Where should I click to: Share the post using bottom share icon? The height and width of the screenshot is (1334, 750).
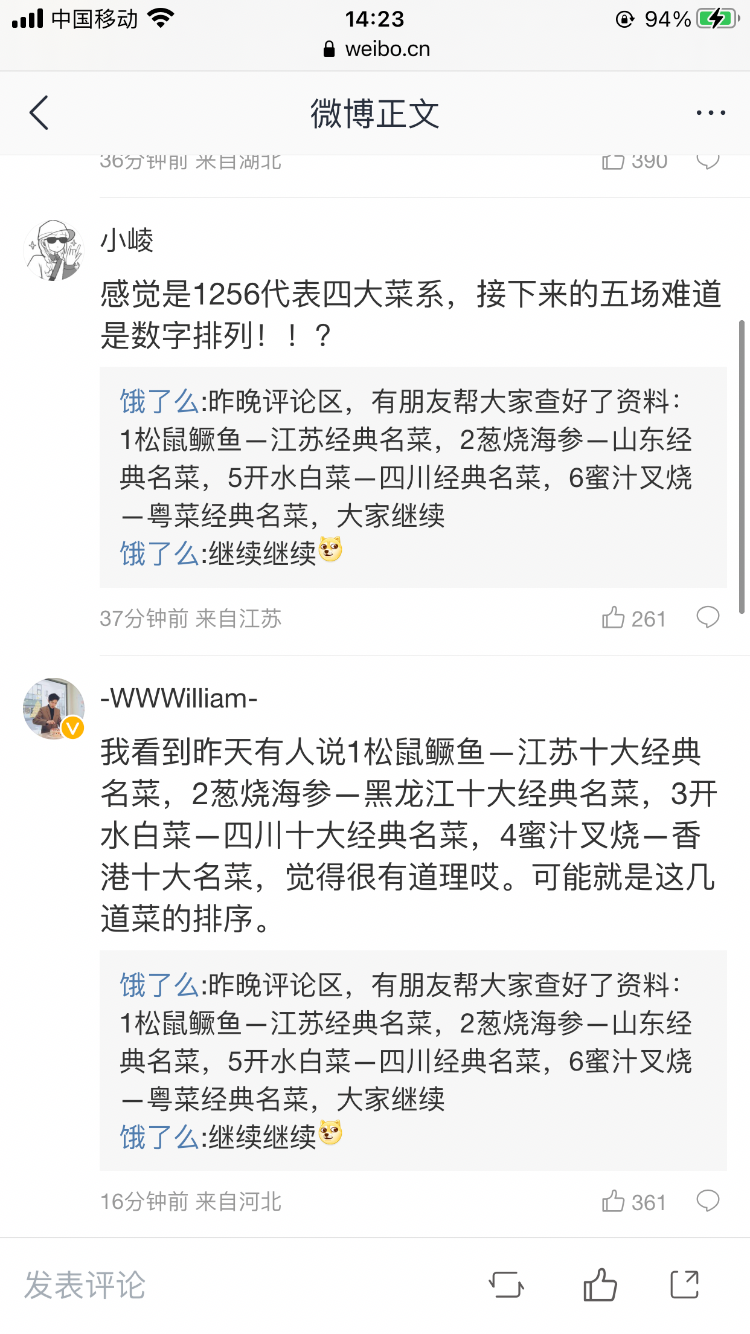tap(685, 1285)
